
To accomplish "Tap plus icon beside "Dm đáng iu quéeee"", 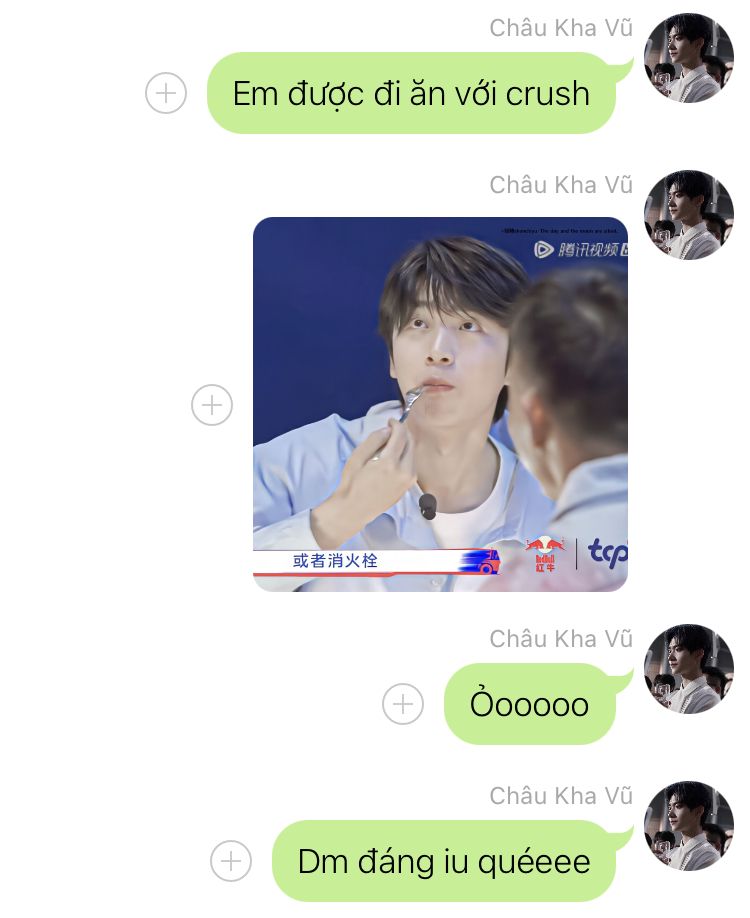I will (231, 861).
